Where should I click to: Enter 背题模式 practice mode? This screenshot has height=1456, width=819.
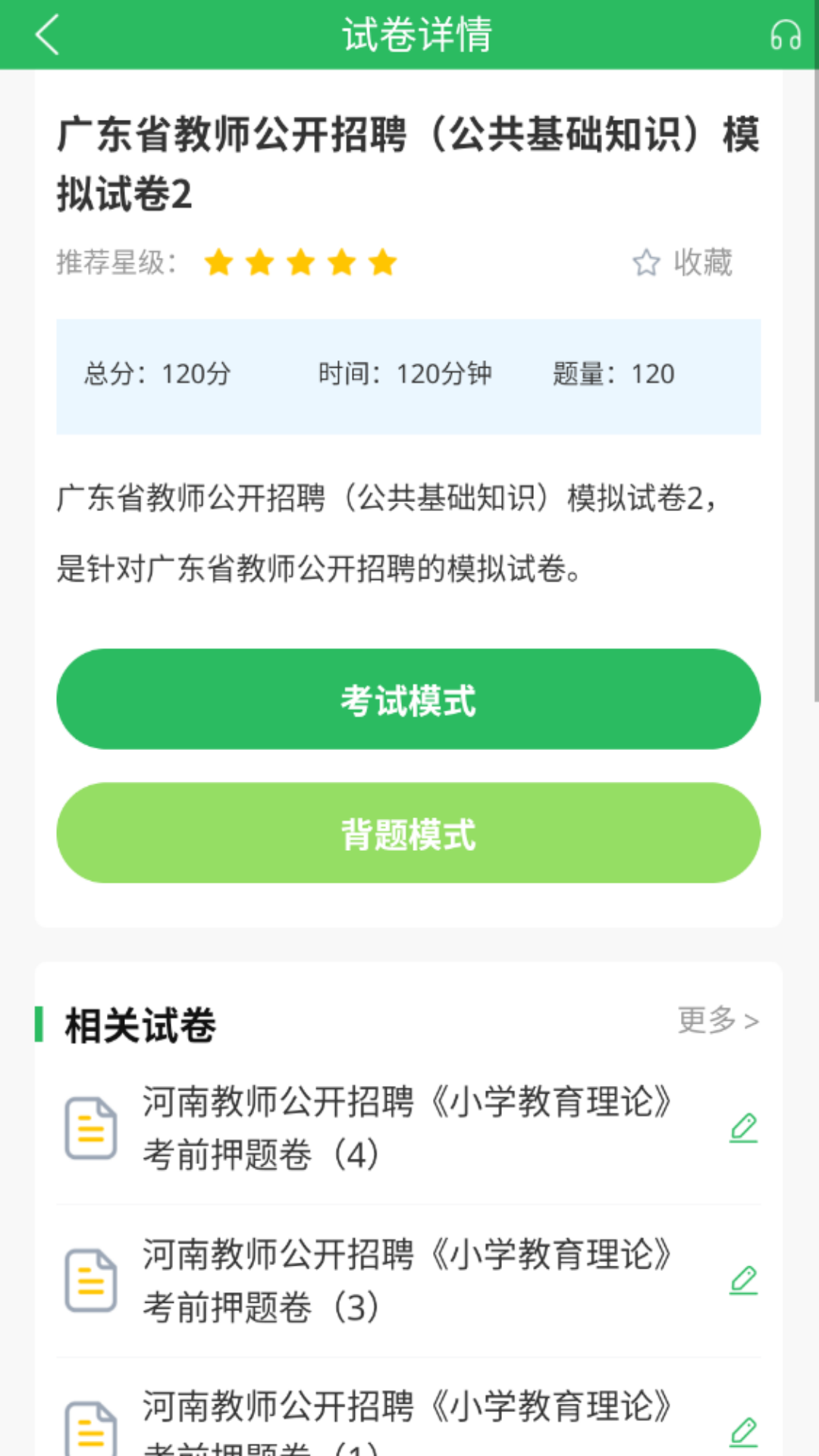[x=409, y=833]
